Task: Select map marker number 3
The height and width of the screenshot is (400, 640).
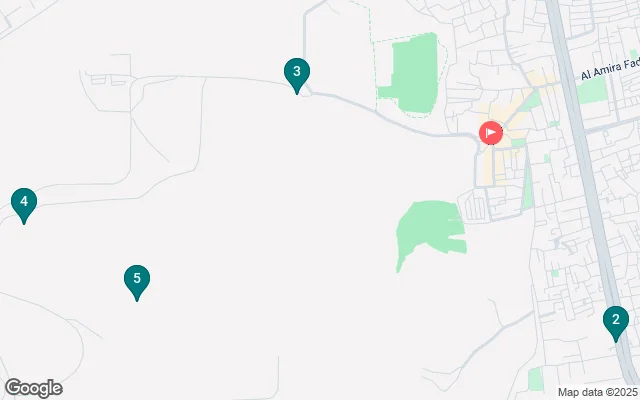Action: click(295, 73)
